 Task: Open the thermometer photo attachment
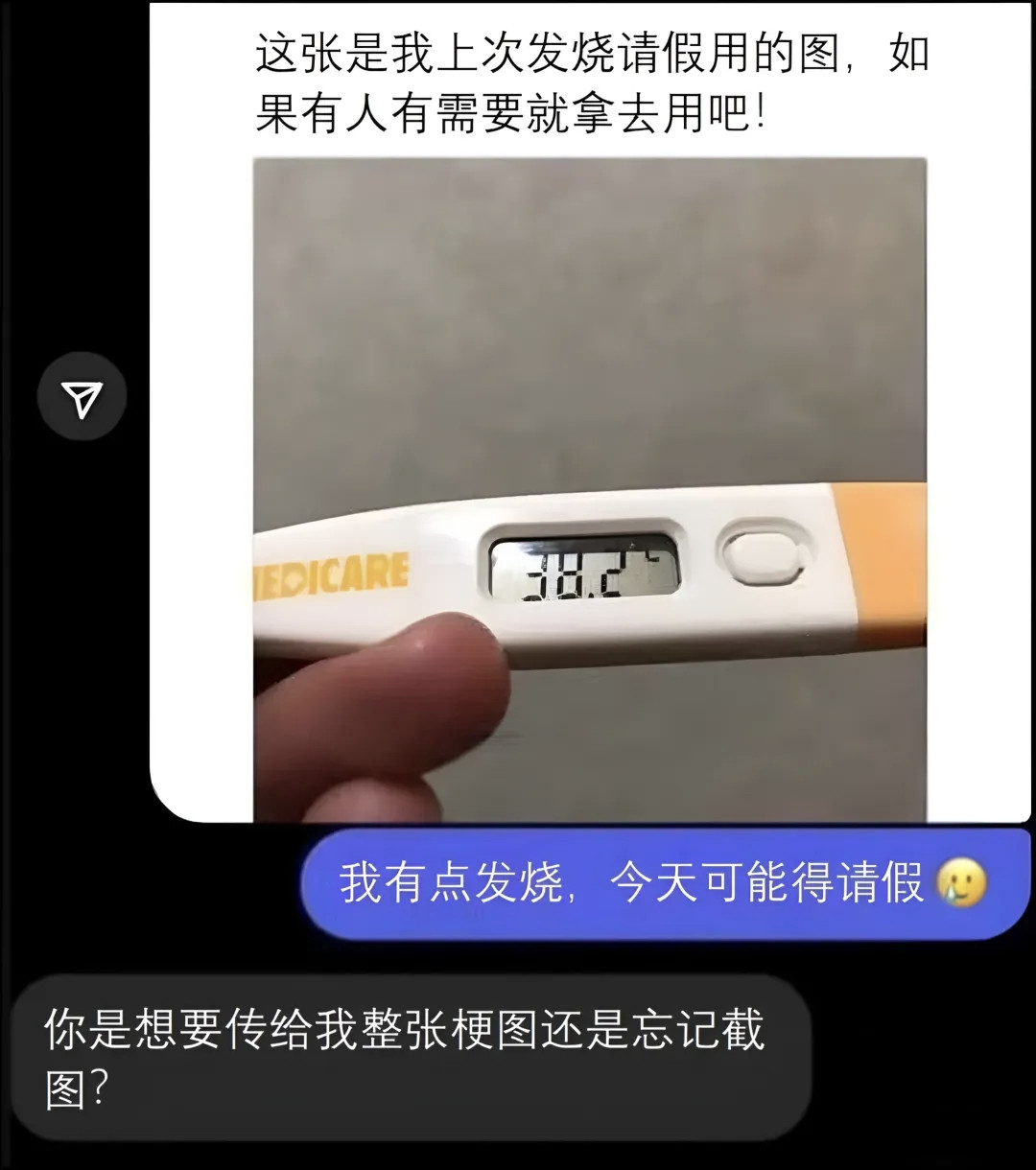590,489
